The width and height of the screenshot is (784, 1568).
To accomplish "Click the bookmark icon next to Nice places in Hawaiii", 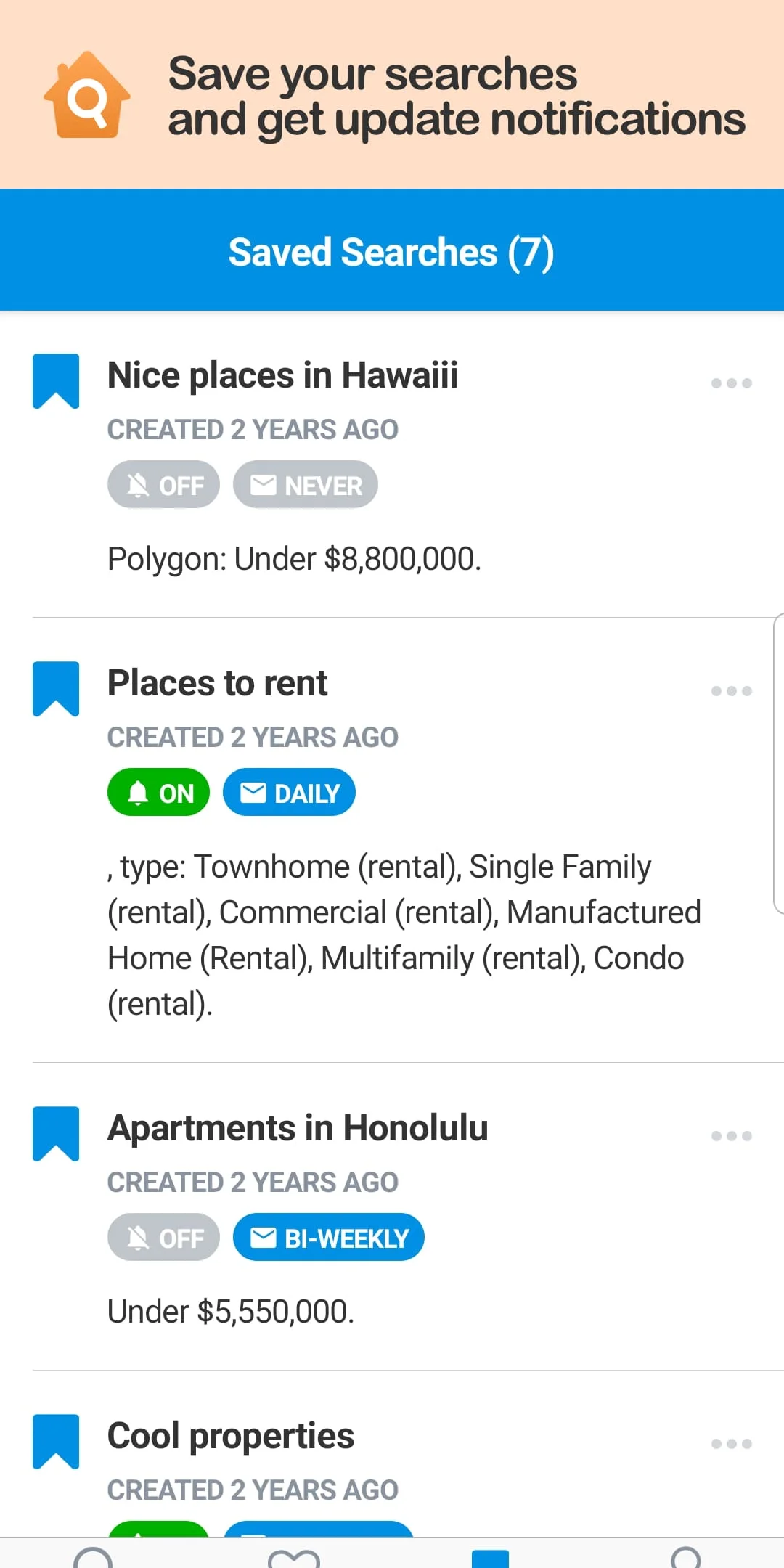I will pos(56,381).
